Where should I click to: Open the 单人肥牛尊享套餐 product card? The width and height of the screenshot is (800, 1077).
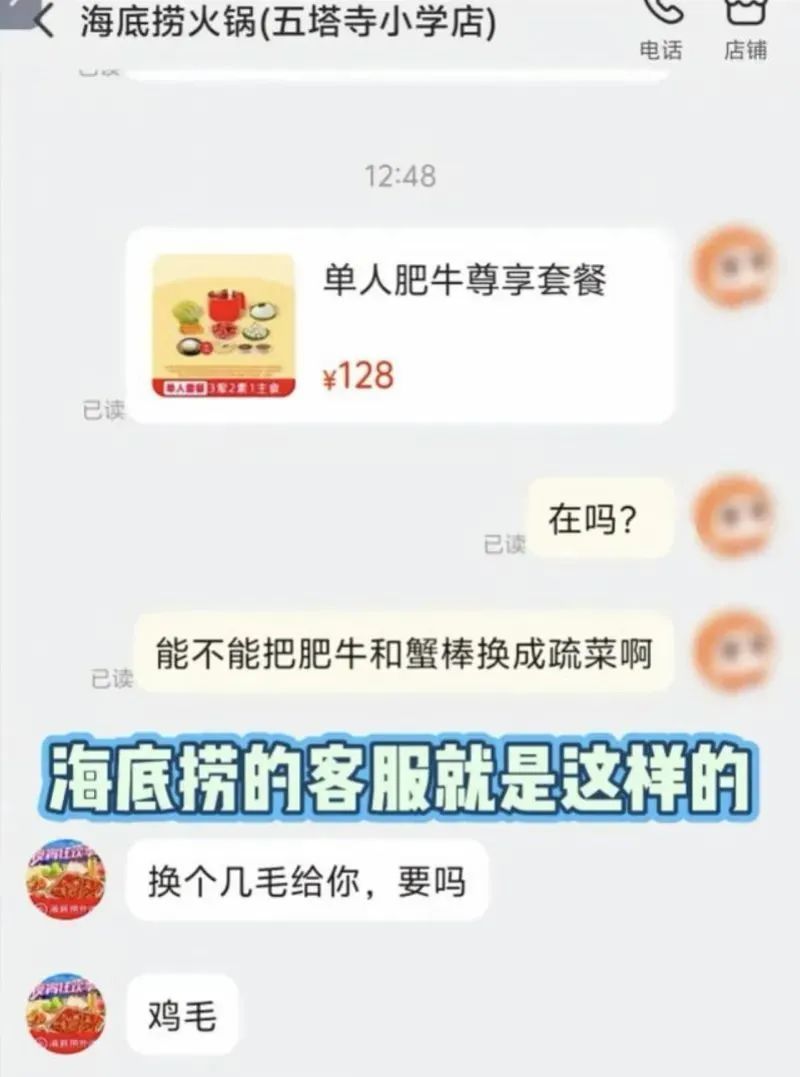(x=400, y=326)
